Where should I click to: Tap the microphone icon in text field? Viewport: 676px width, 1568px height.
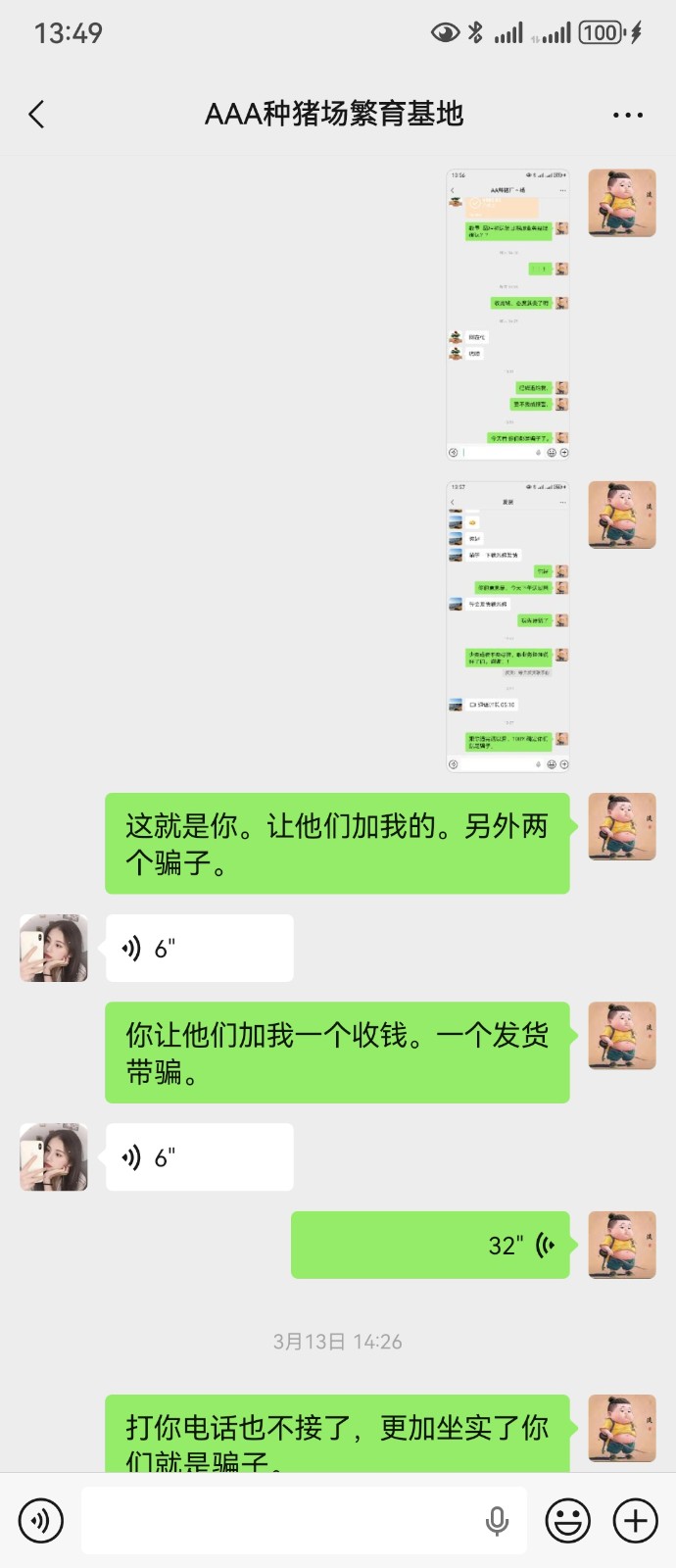[x=497, y=1520]
